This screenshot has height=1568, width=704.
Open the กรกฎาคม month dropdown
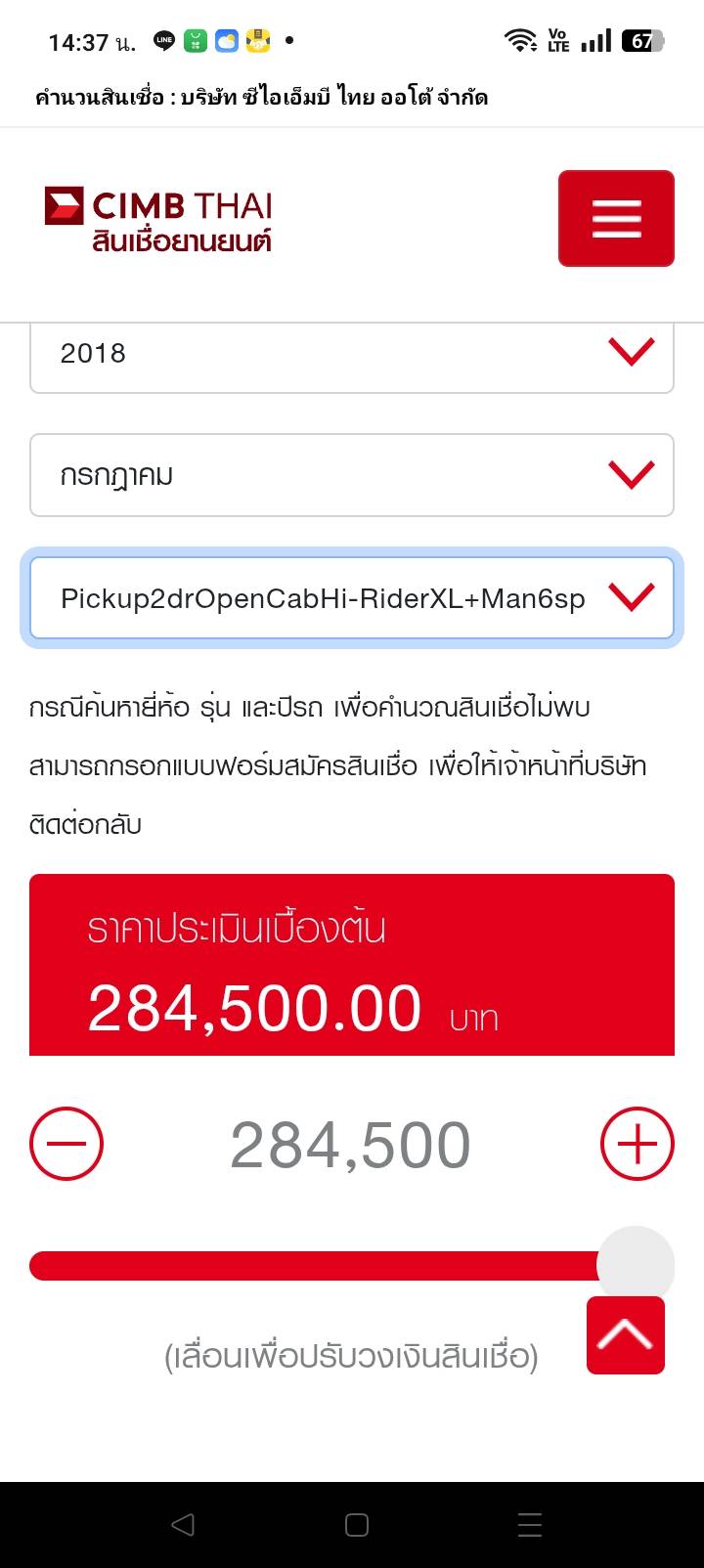click(351, 475)
